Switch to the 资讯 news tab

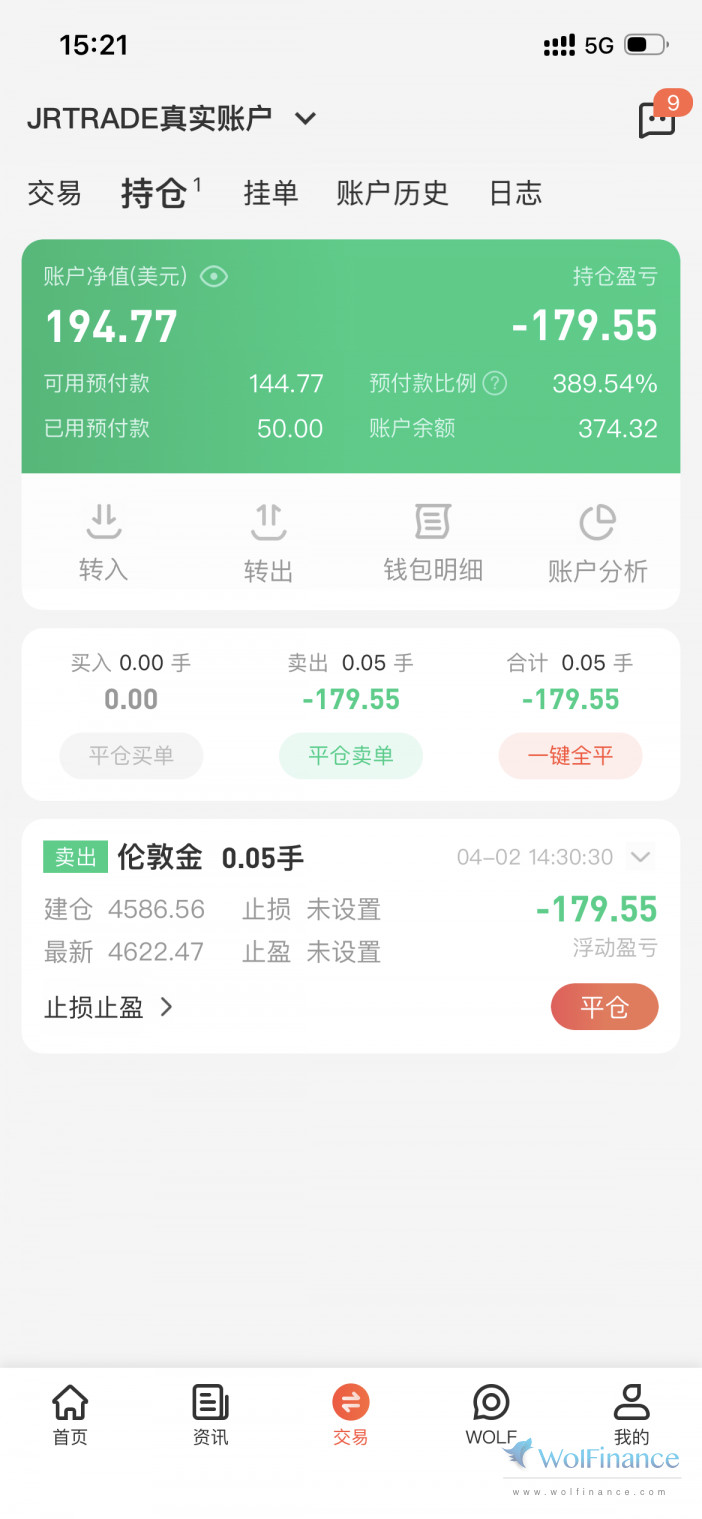tap(210, 1415)
